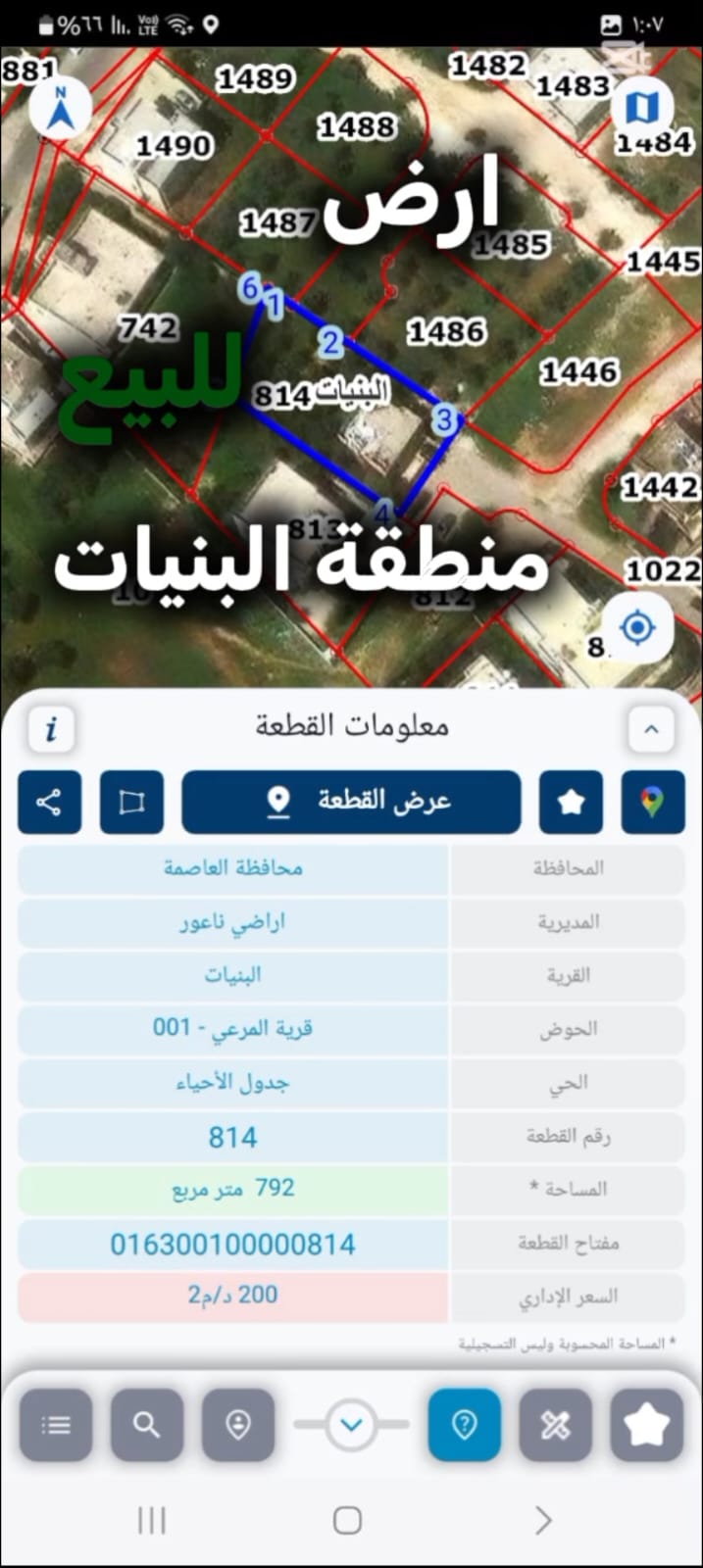This screenshot has height=1568, width=703.
Task: Tap the parcel boundary polygon icon
Action: [131, 803]
